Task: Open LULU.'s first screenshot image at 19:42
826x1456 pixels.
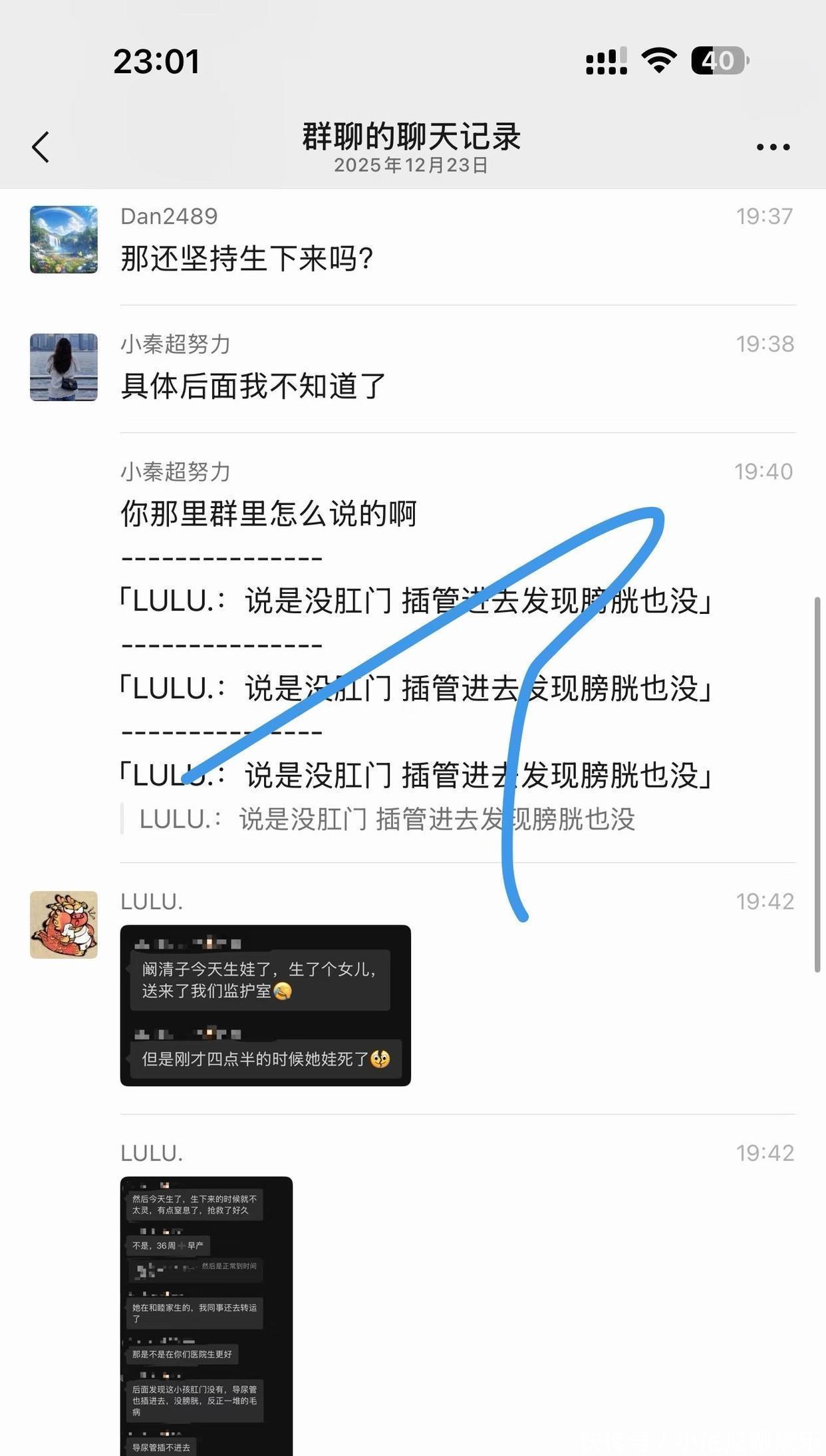Action: pos(265,1005)
